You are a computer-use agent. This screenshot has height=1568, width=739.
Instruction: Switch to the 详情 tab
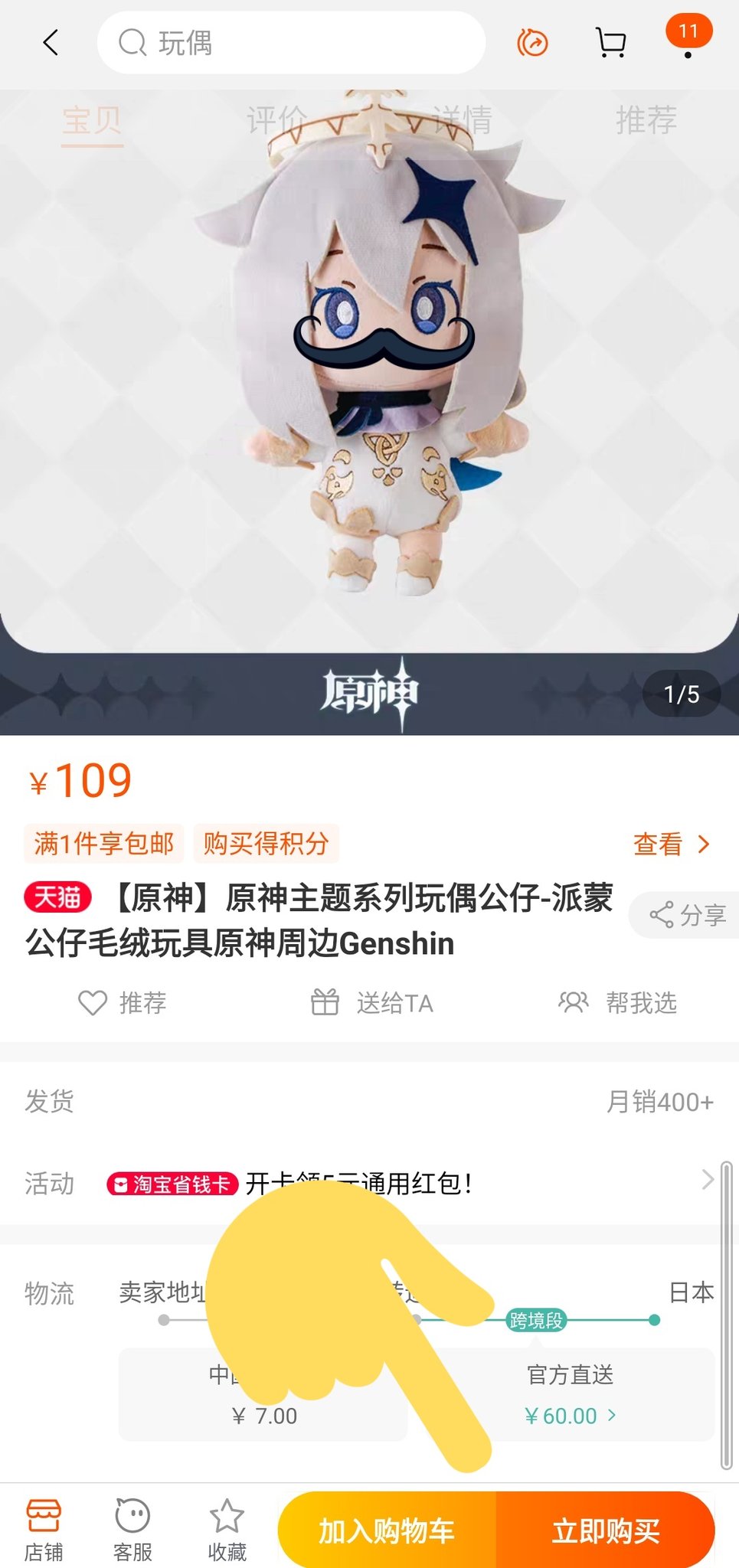pyautogui.click(x=462, y=120)
